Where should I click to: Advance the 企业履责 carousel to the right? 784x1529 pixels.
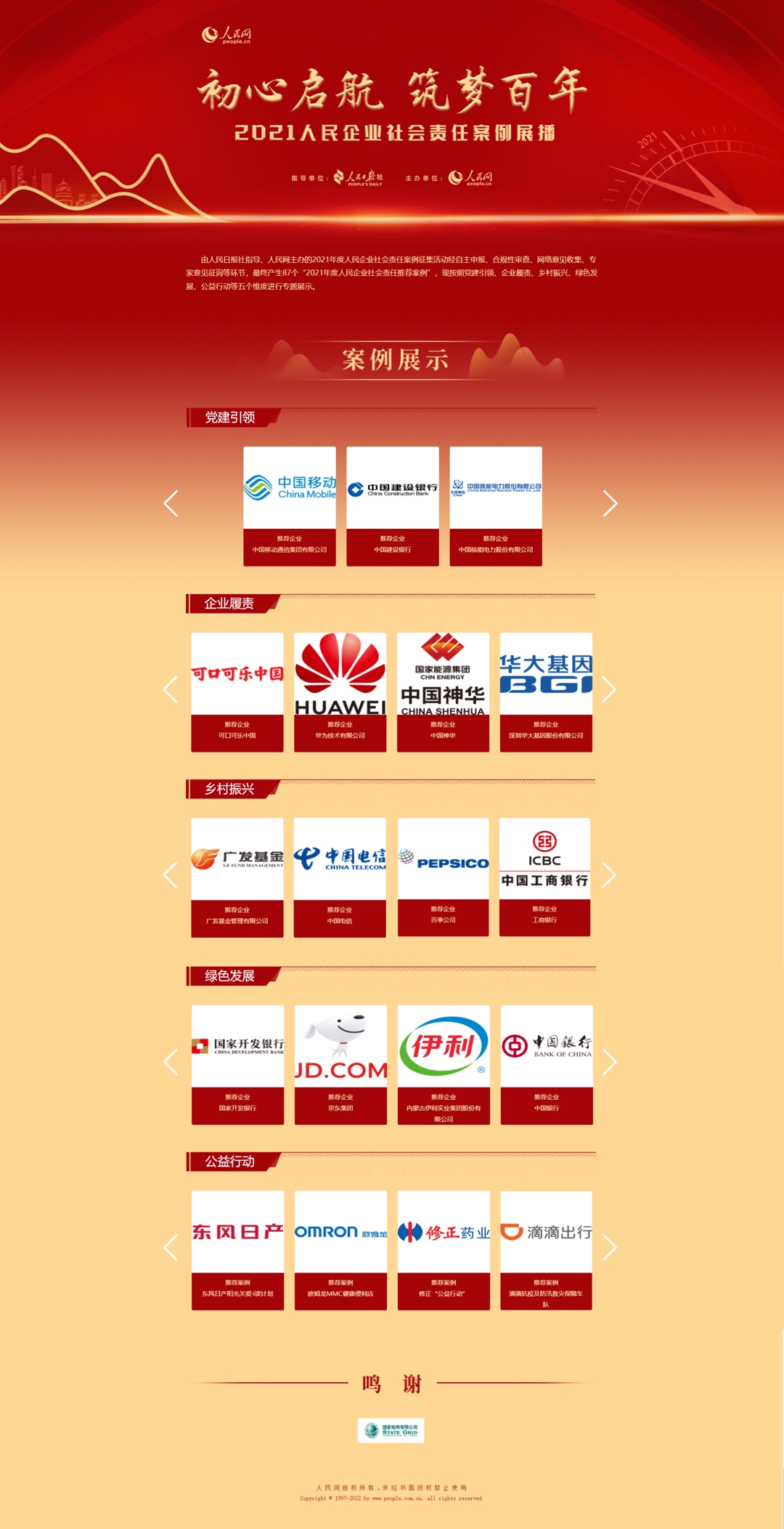pyautogui.click(x=609, y=690)
